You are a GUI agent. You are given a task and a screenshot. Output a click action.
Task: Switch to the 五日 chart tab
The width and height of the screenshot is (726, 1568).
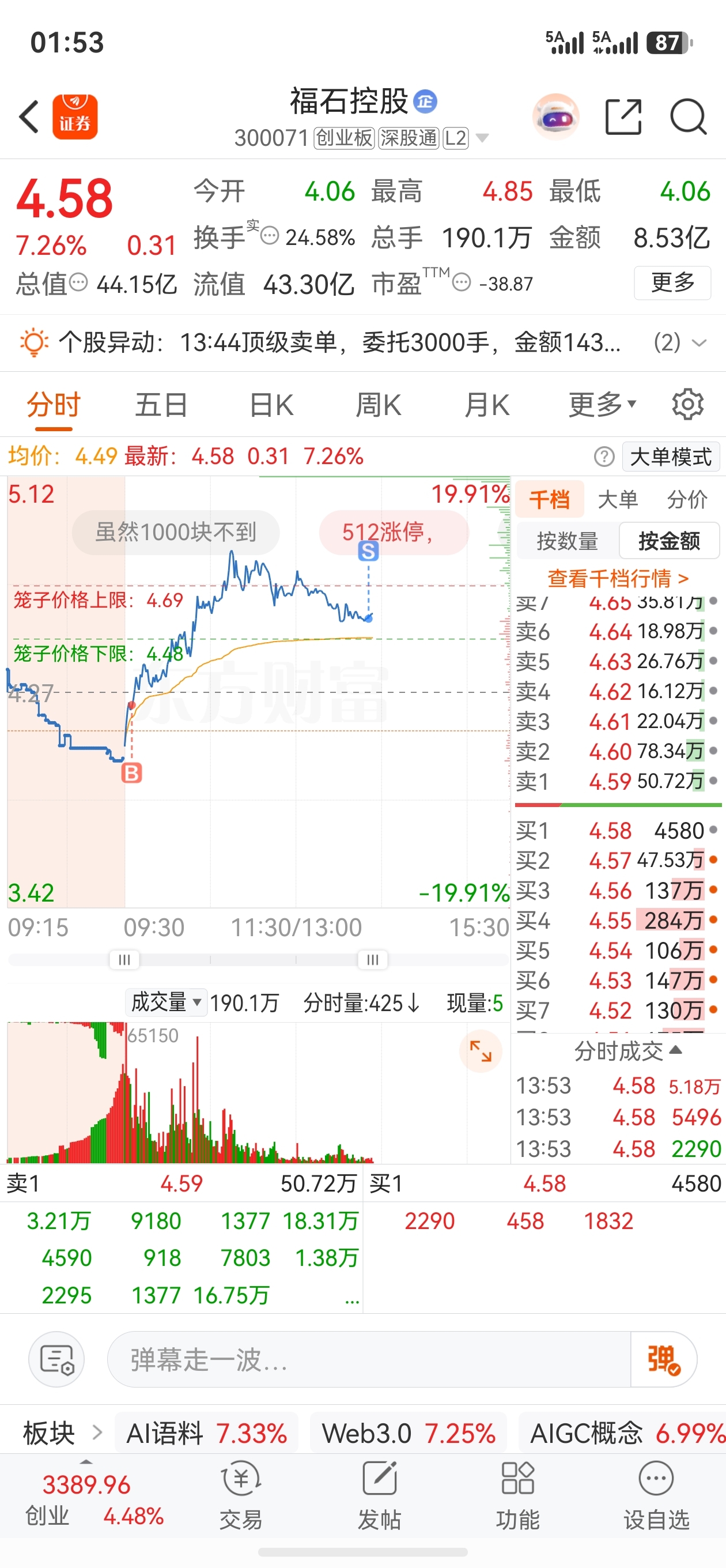pos(161,405)
